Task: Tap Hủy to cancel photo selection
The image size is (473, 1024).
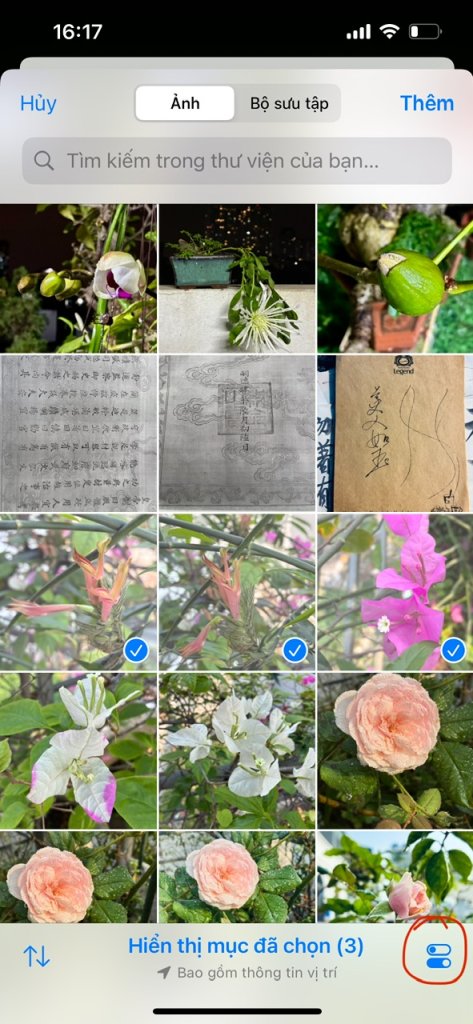Action: pos(38,103)
